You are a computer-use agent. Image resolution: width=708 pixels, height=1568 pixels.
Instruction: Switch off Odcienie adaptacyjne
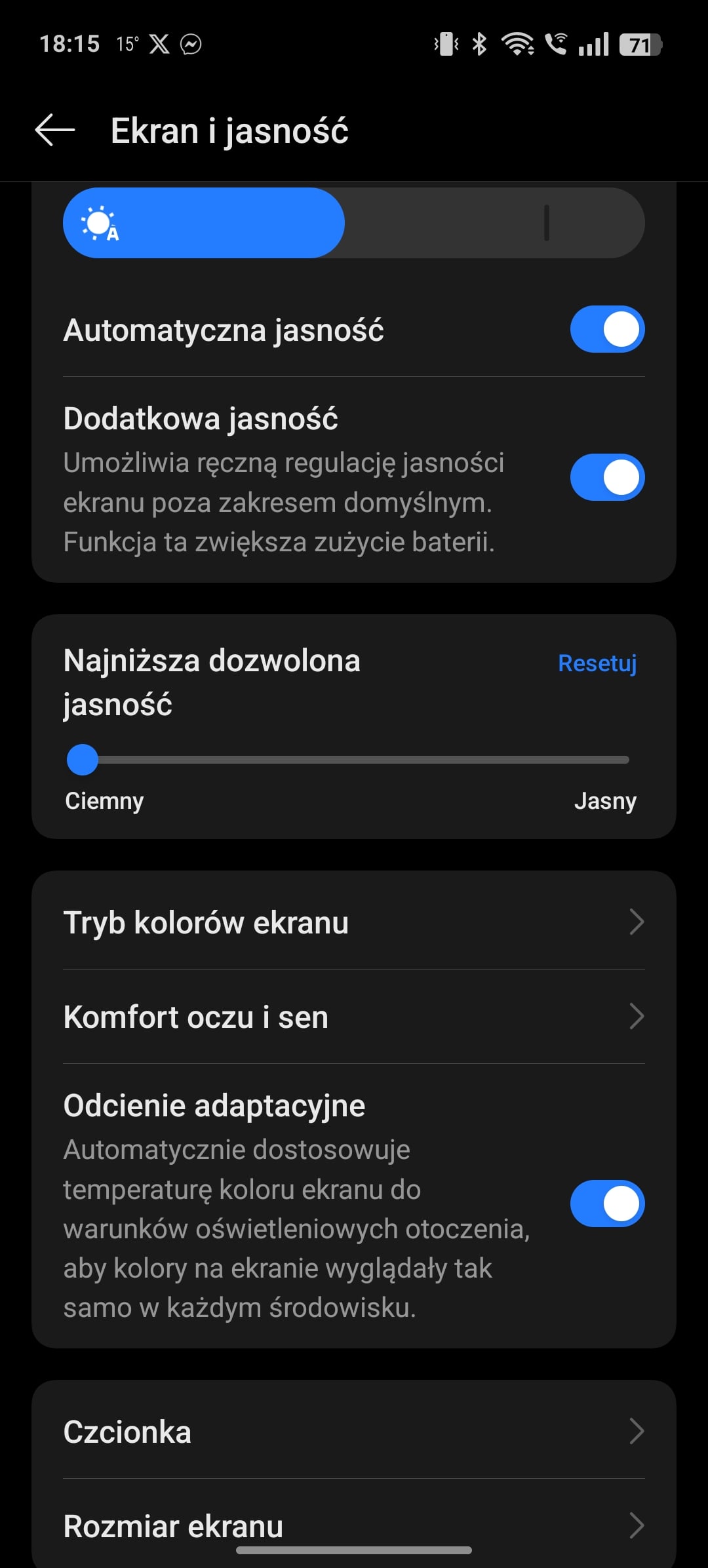coord(607,1204)
